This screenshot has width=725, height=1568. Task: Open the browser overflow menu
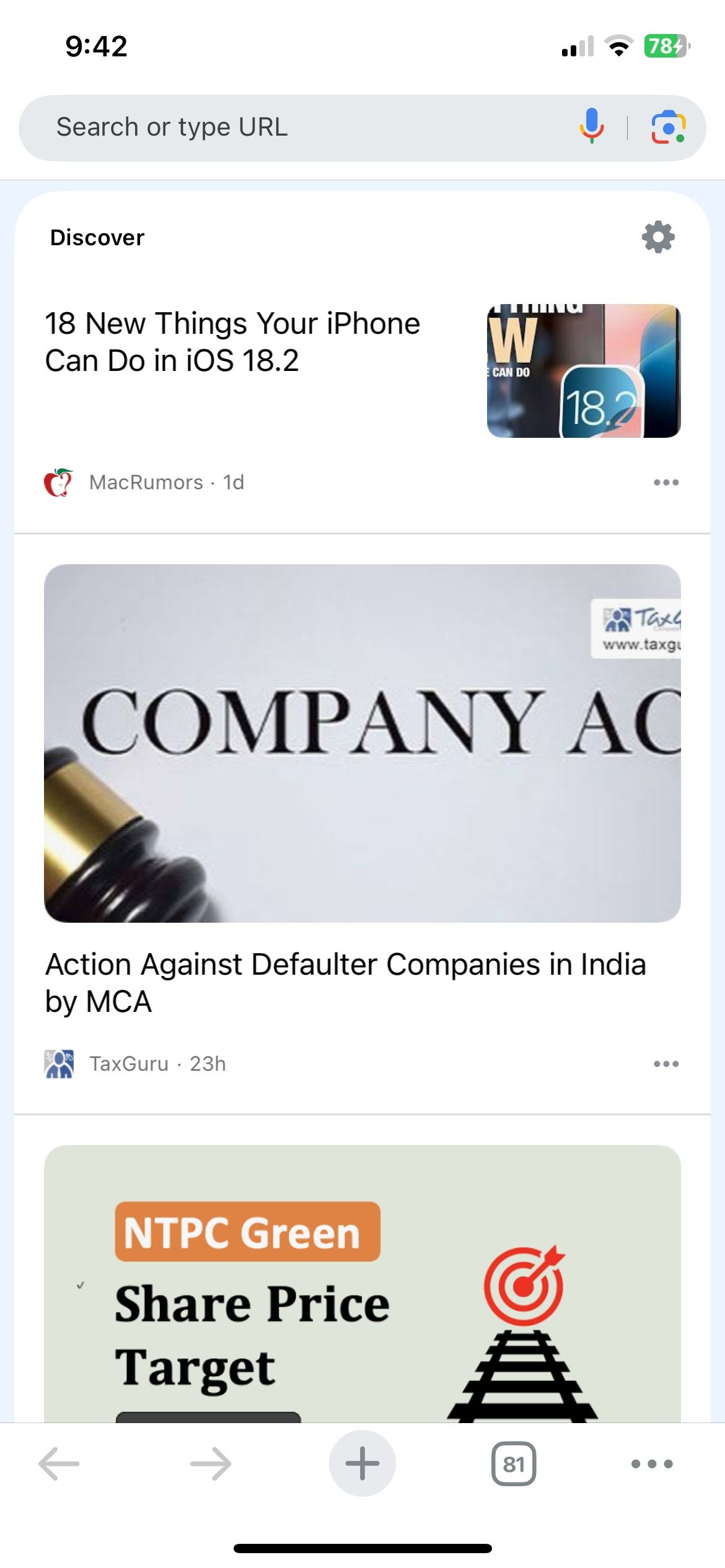pos(652,1464)
